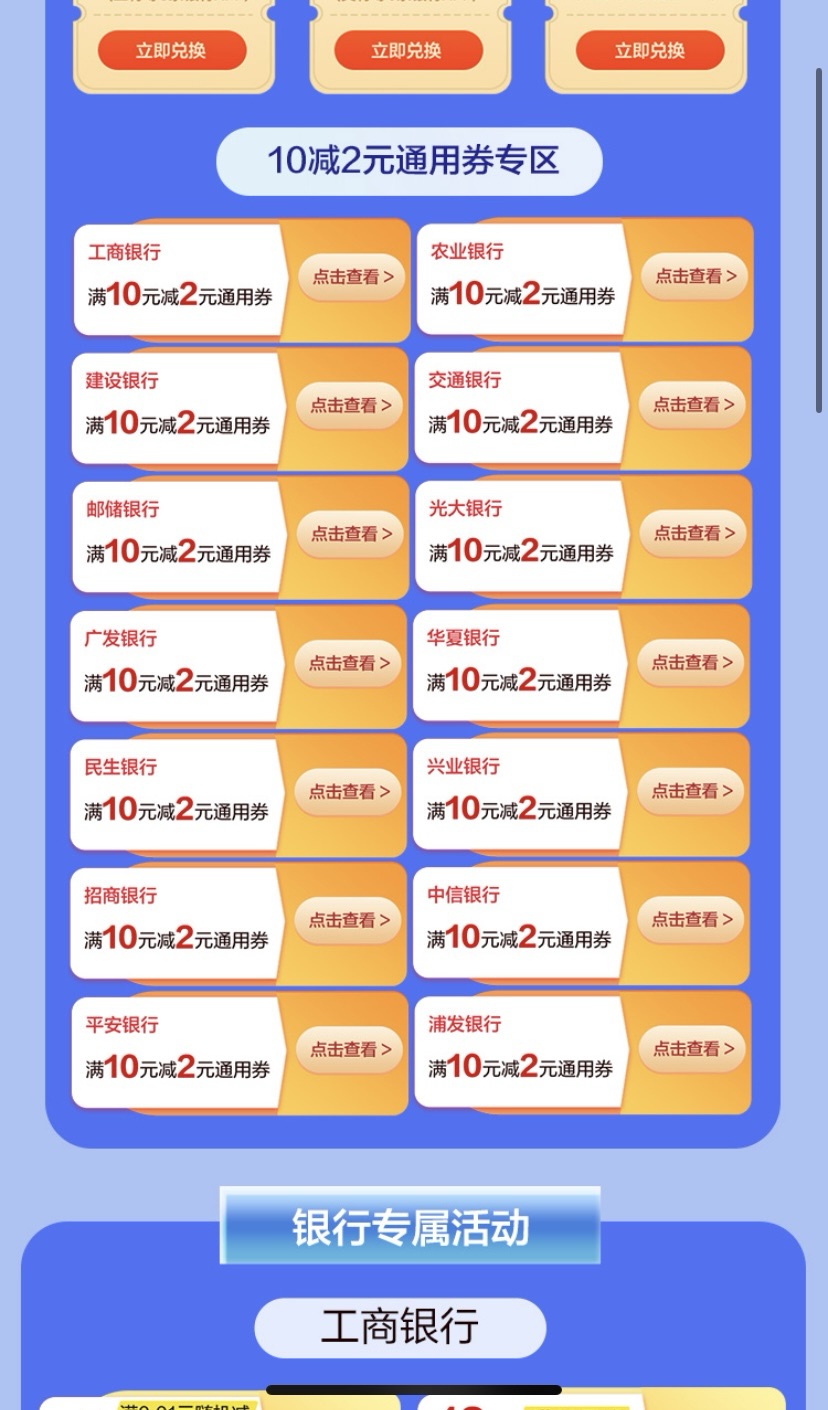Image resolution: width=828 pixels, height=1410 pixels.
Task: View 邮储银行 coupon via 点击查看
Action: [350, 534]
